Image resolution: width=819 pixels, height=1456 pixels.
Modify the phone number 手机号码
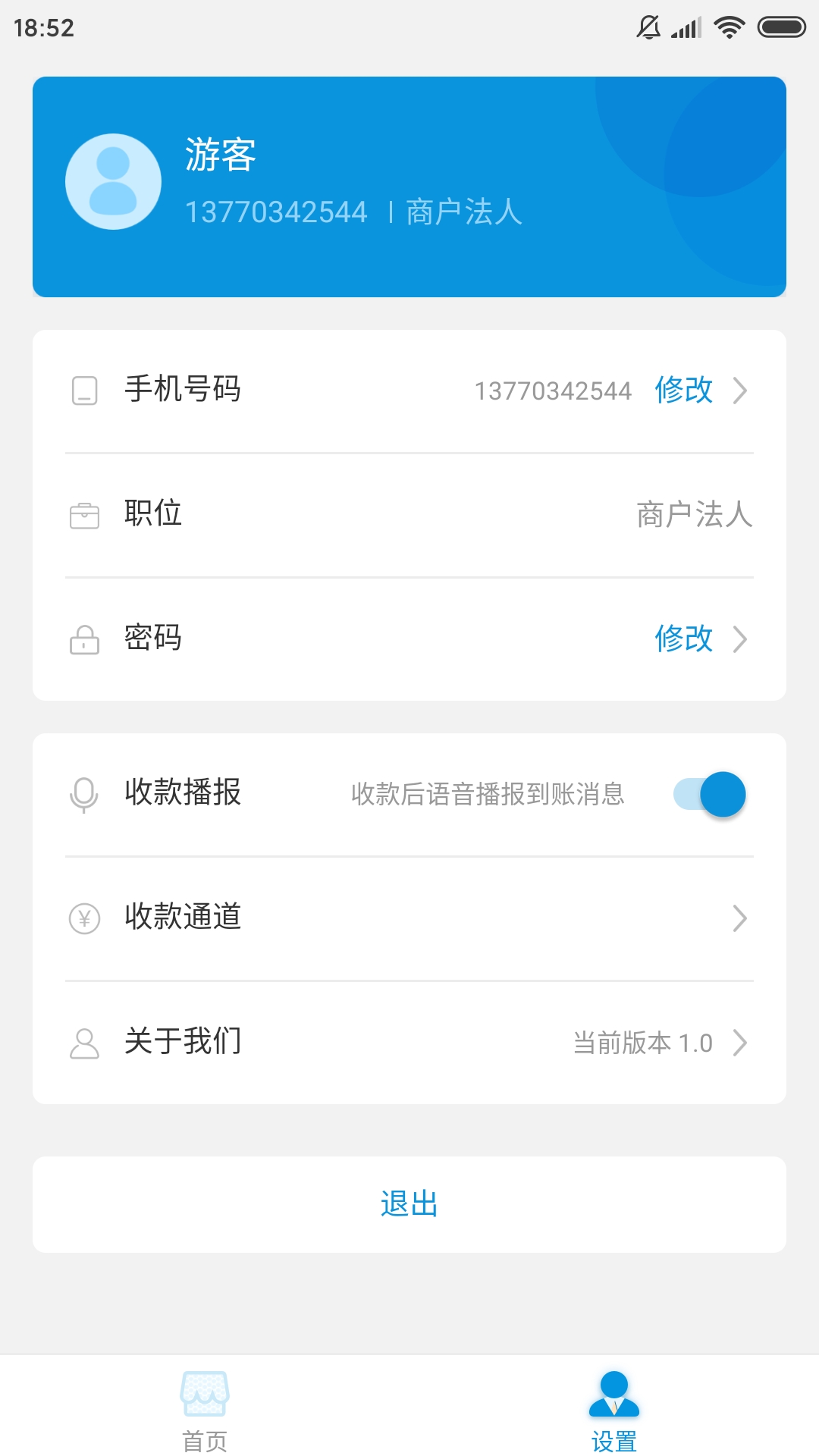coord(684,391)
